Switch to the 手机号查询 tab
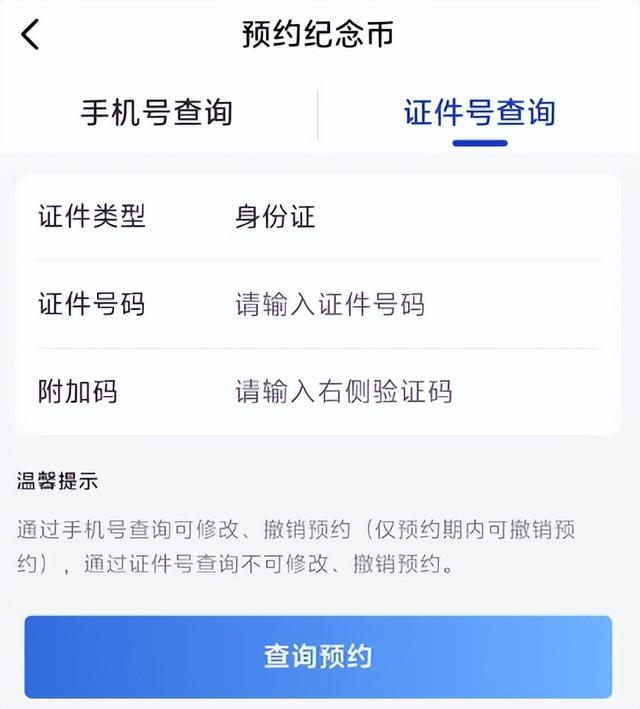Viewport: 640px width, 709px height. pos(156,112)
